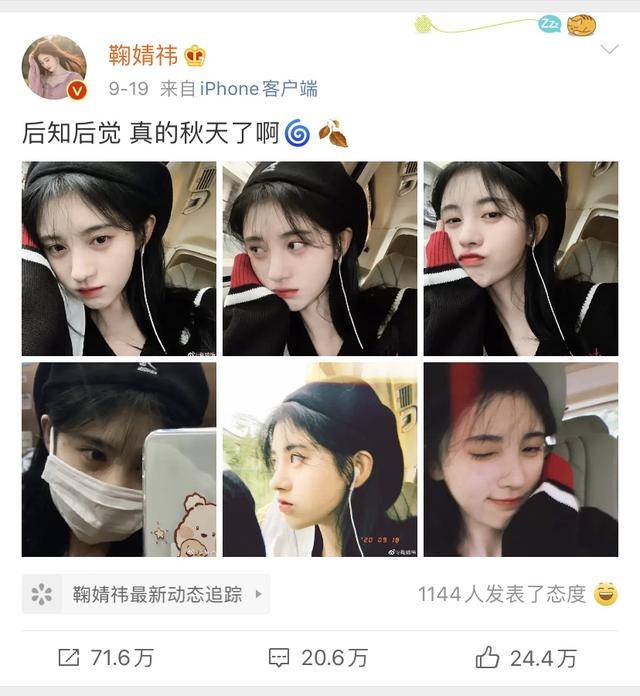This screenshot has width=640, height=696.
Task: Open the side-profile photo dated 20 09 18
Action: point(319,459)
